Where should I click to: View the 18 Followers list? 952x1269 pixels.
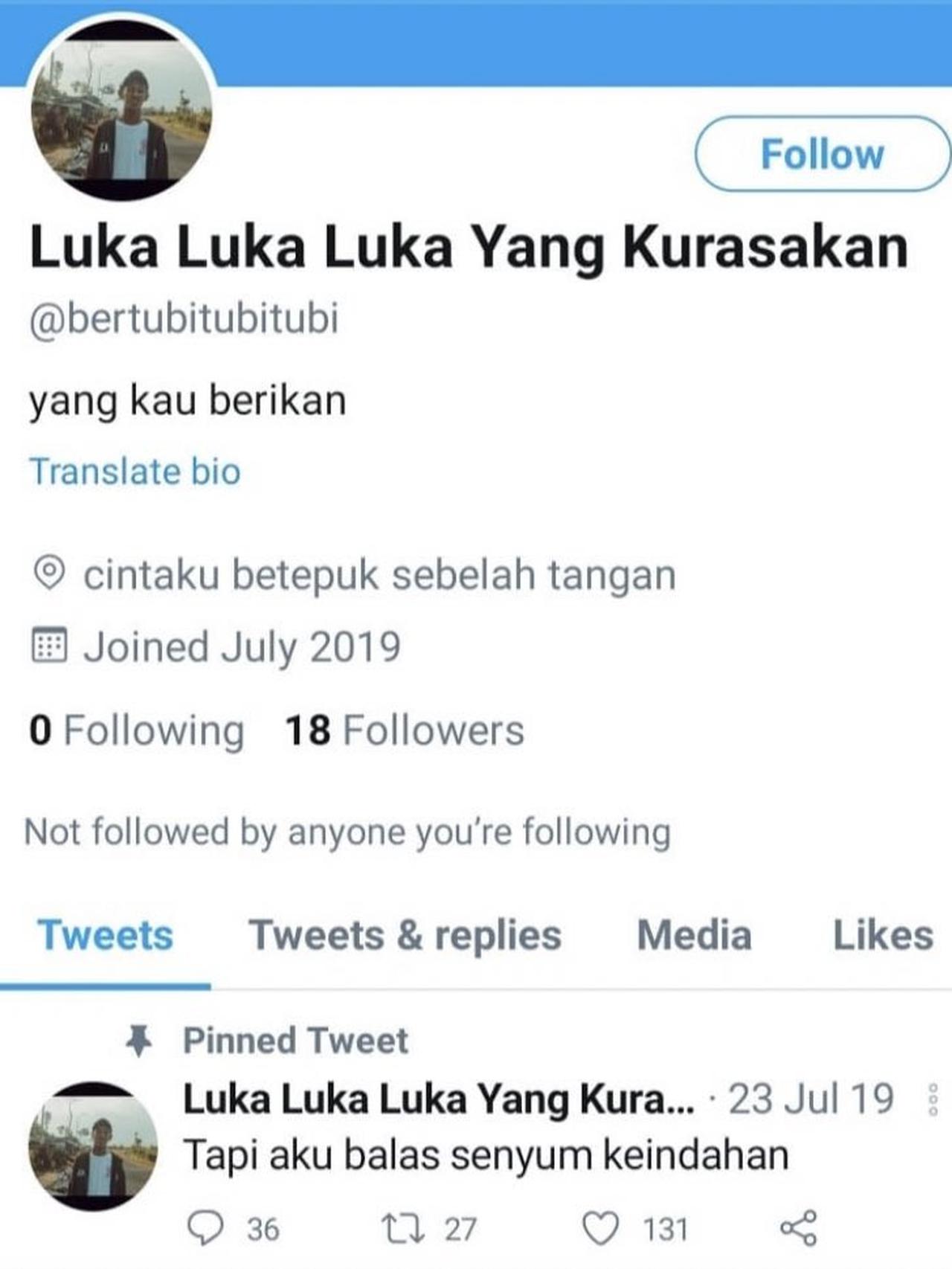click(405, 730)
